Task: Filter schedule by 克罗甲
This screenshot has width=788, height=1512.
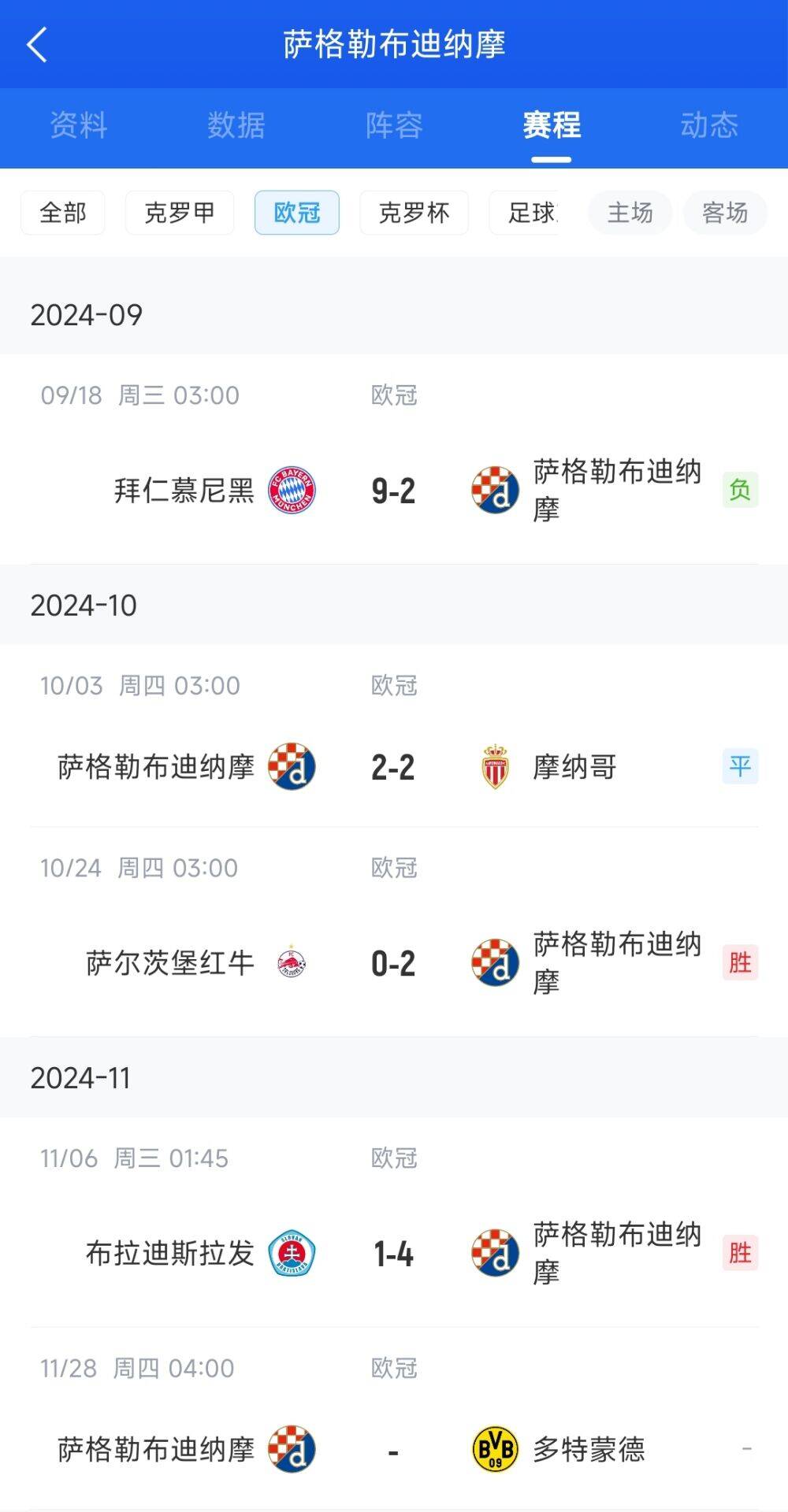Action: (180, 213)
